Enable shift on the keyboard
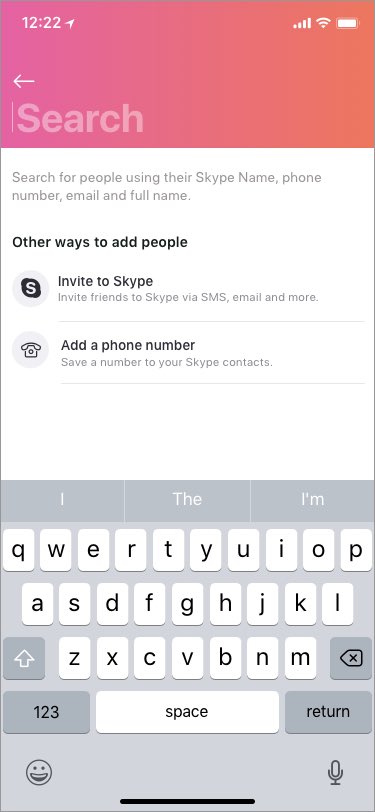 24,658
